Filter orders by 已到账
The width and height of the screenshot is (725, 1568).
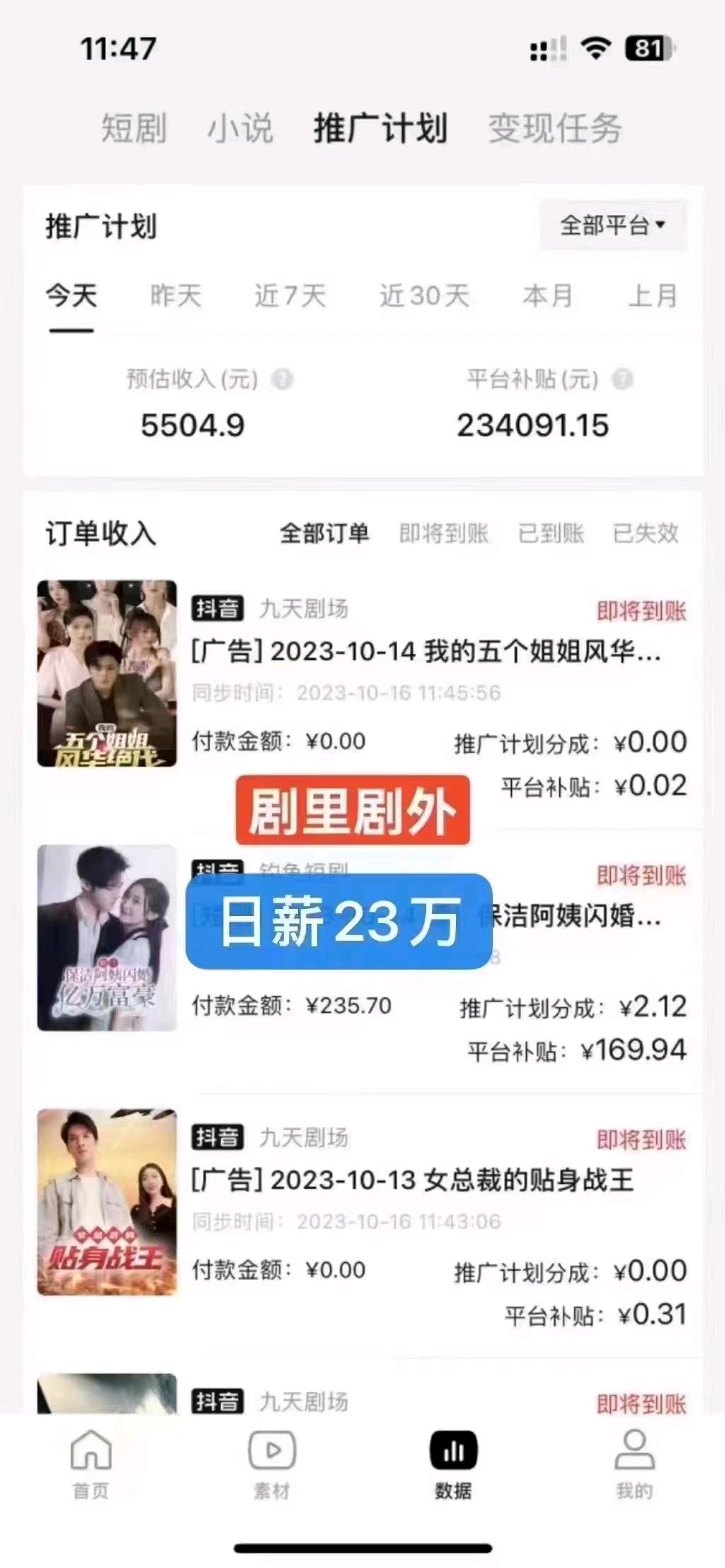pos(551,533)
